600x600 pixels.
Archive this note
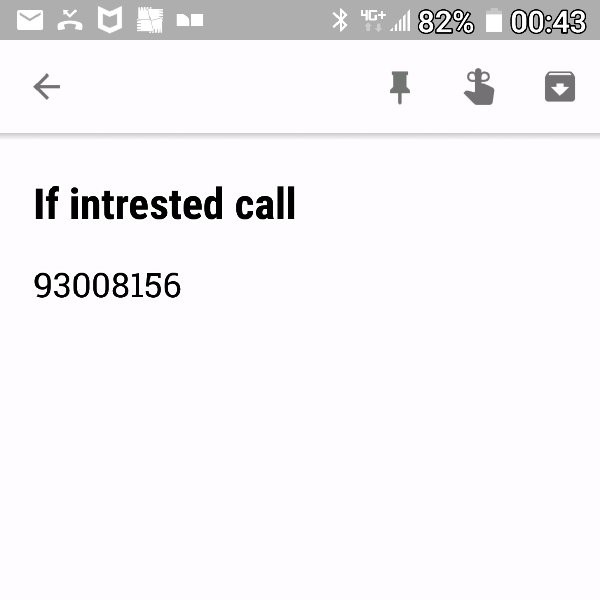point(560,87)
